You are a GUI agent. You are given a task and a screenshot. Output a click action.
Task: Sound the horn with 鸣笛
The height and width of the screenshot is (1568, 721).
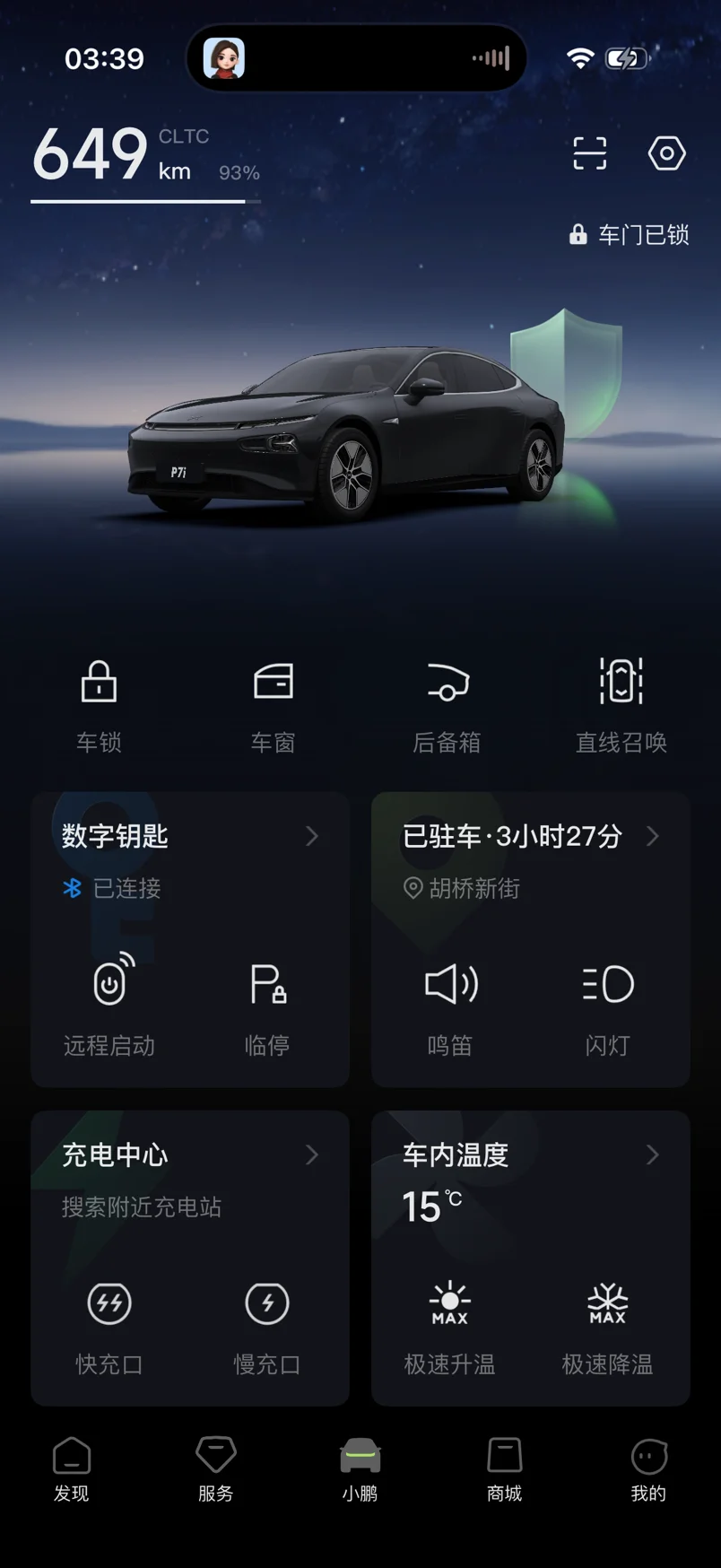pyautogui.click(x=450, y=1005)
